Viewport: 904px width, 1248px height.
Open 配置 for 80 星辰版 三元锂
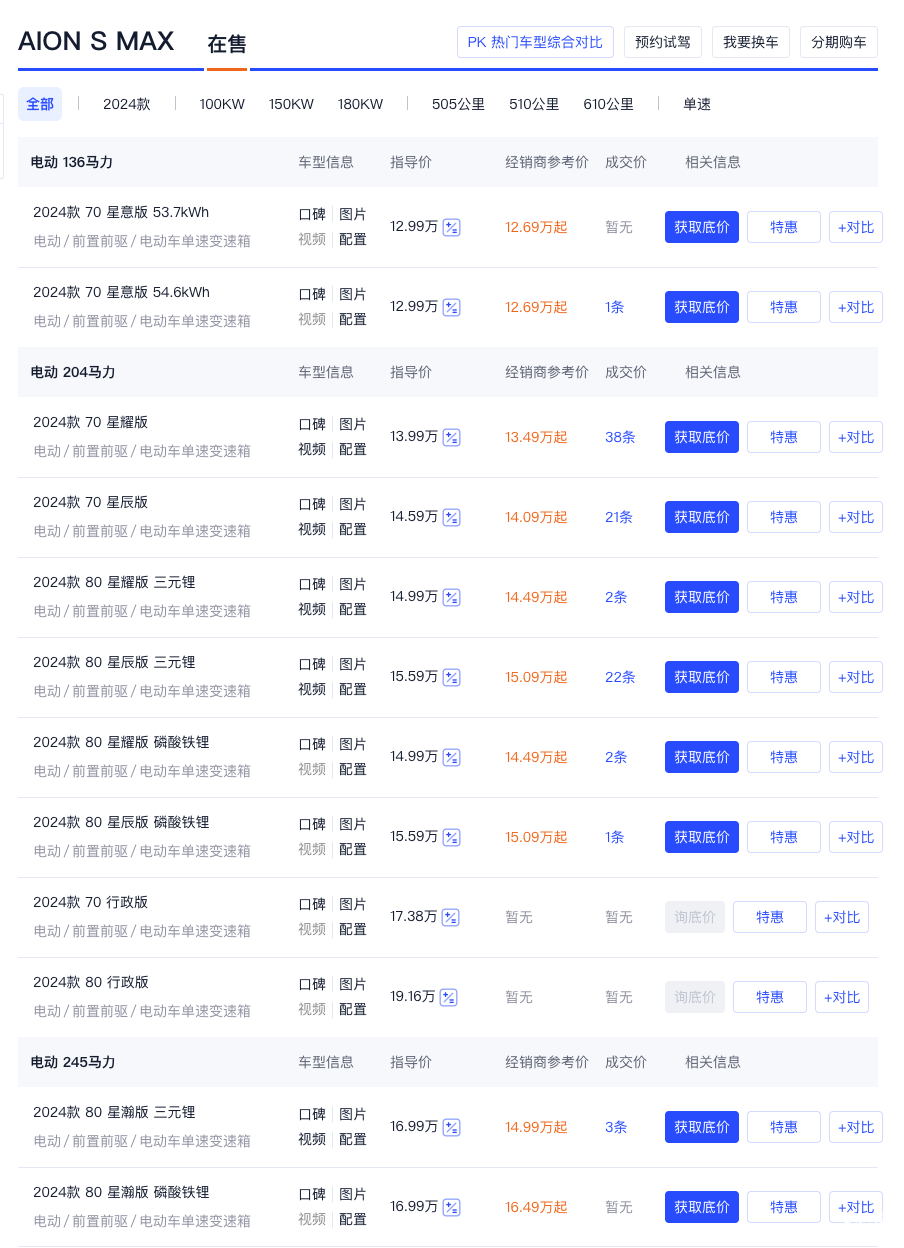coord(353,689)
